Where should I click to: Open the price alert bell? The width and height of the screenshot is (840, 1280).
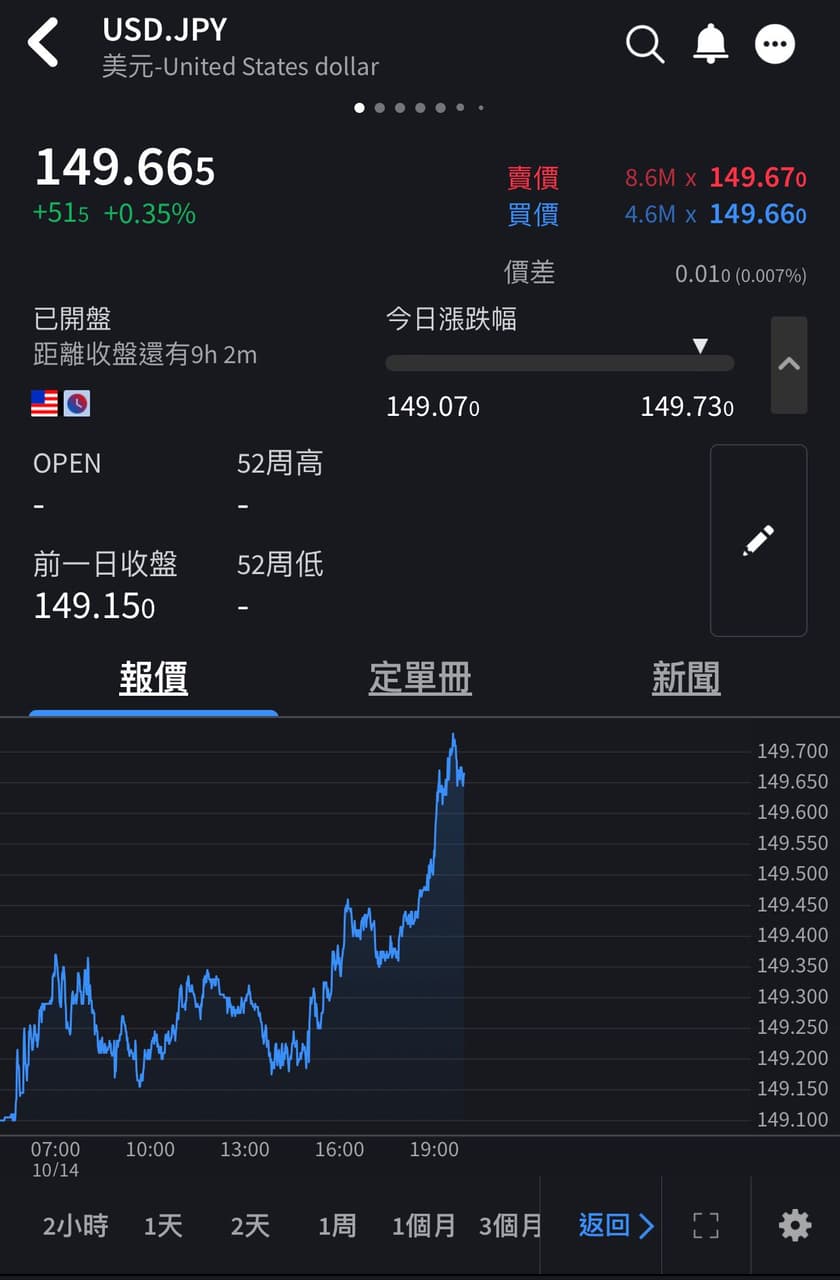coord(711,44)
